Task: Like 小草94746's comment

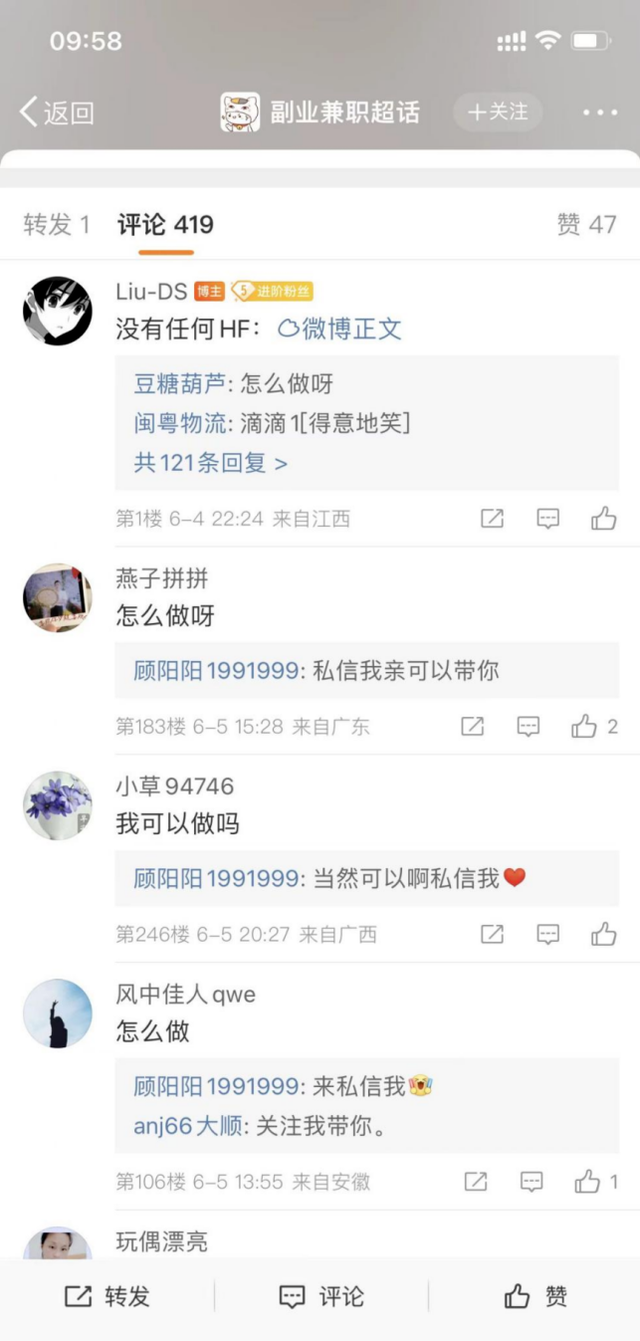Action: (603, 934)
